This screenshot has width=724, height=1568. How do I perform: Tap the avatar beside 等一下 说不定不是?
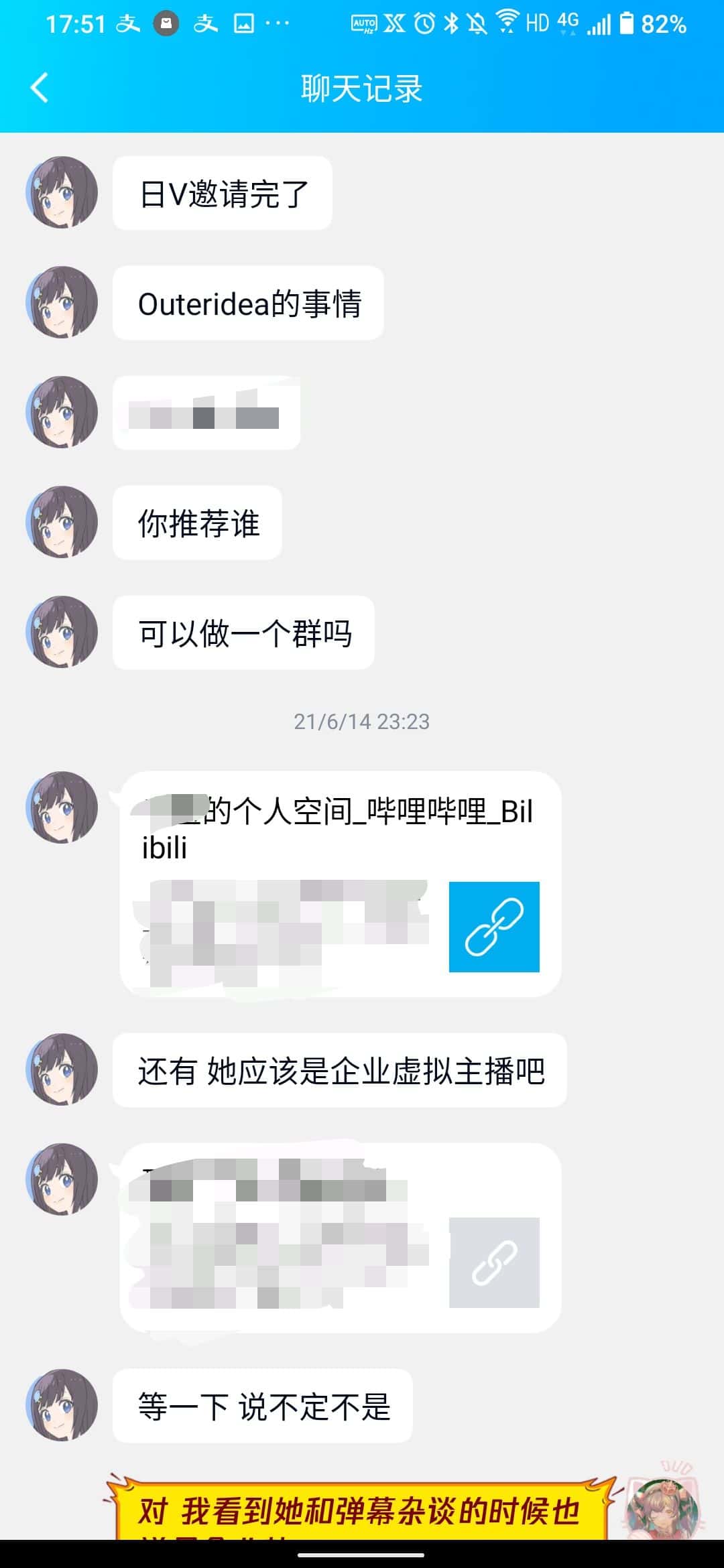pyautogui.click(x=62, y=1405)
